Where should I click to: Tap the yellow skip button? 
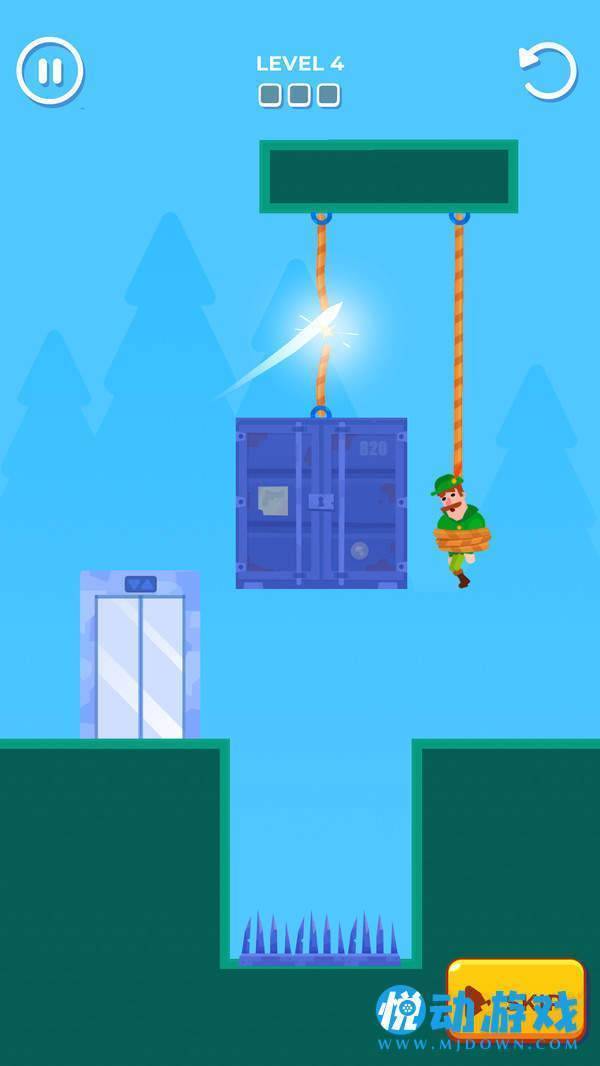click(x=515, y=995)
